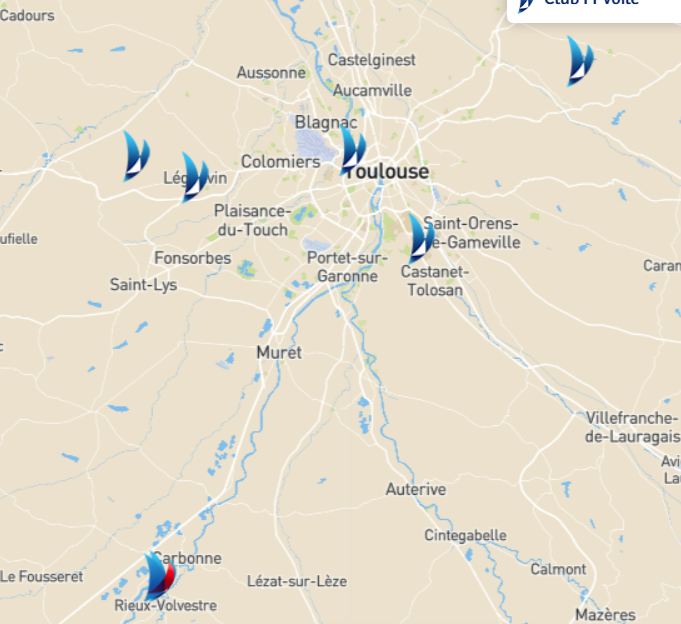Screen dimensions: 681x624
Task: Open the sailboat marker west of Léguevin
Action: [136, 156]
